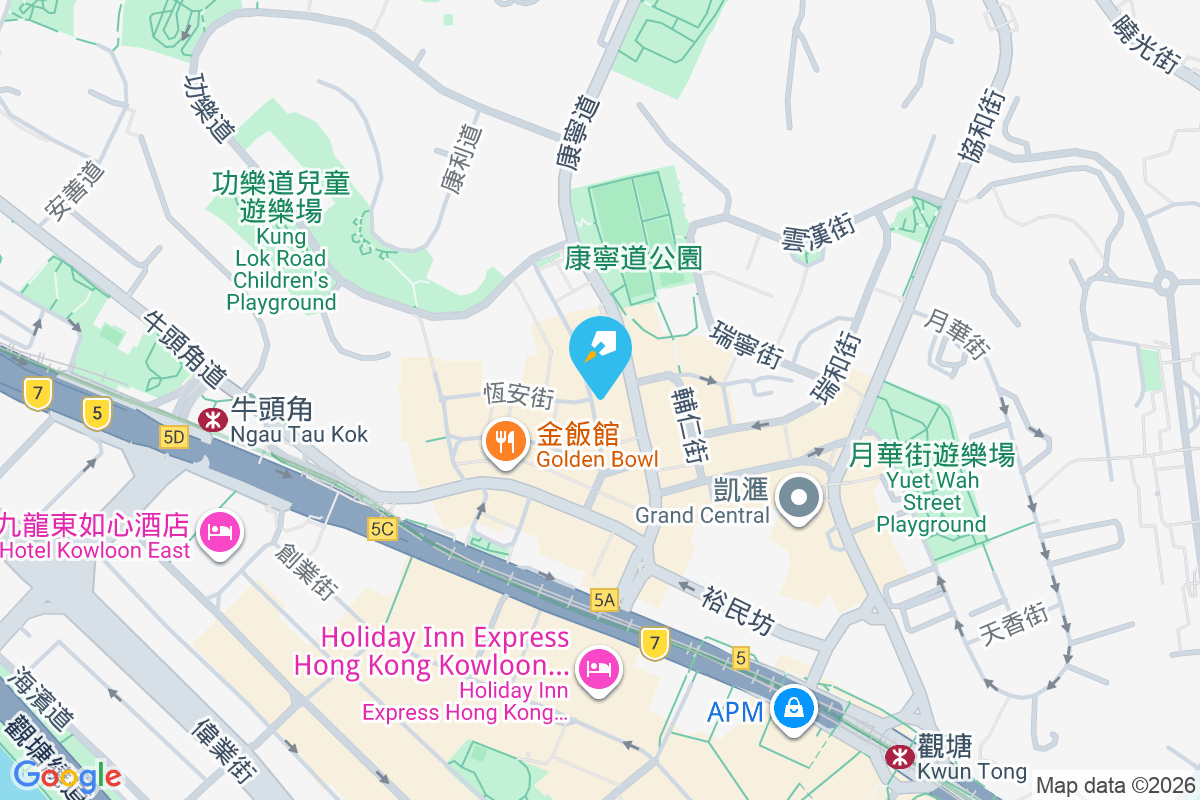Tap the Grand Central grey location pin
Image resolution: width=1200 pixels, height=800 pixels.
[800, 495]
